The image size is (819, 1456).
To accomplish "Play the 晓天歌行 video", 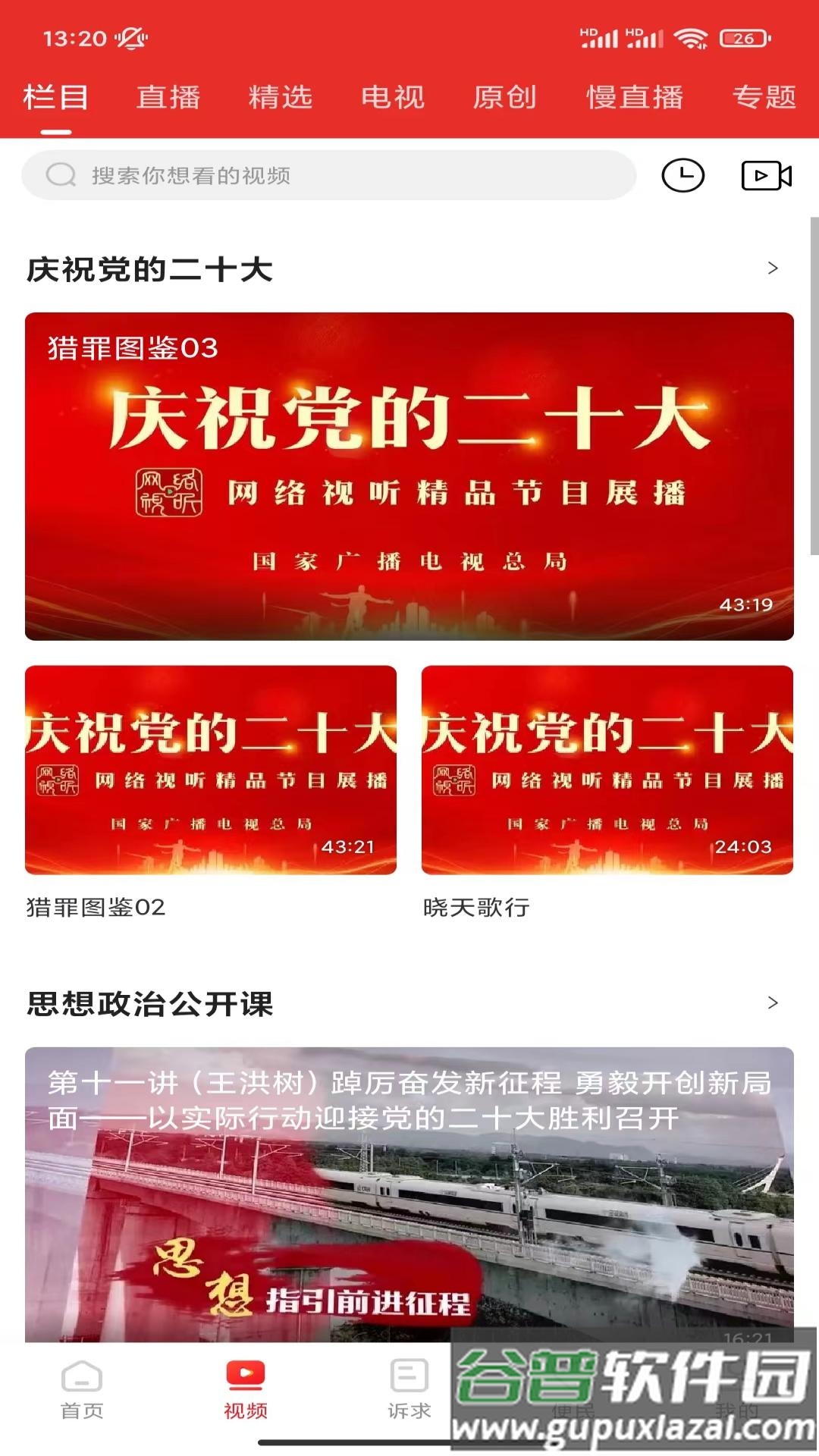I will pyautogui.click(x=607, y=770).
